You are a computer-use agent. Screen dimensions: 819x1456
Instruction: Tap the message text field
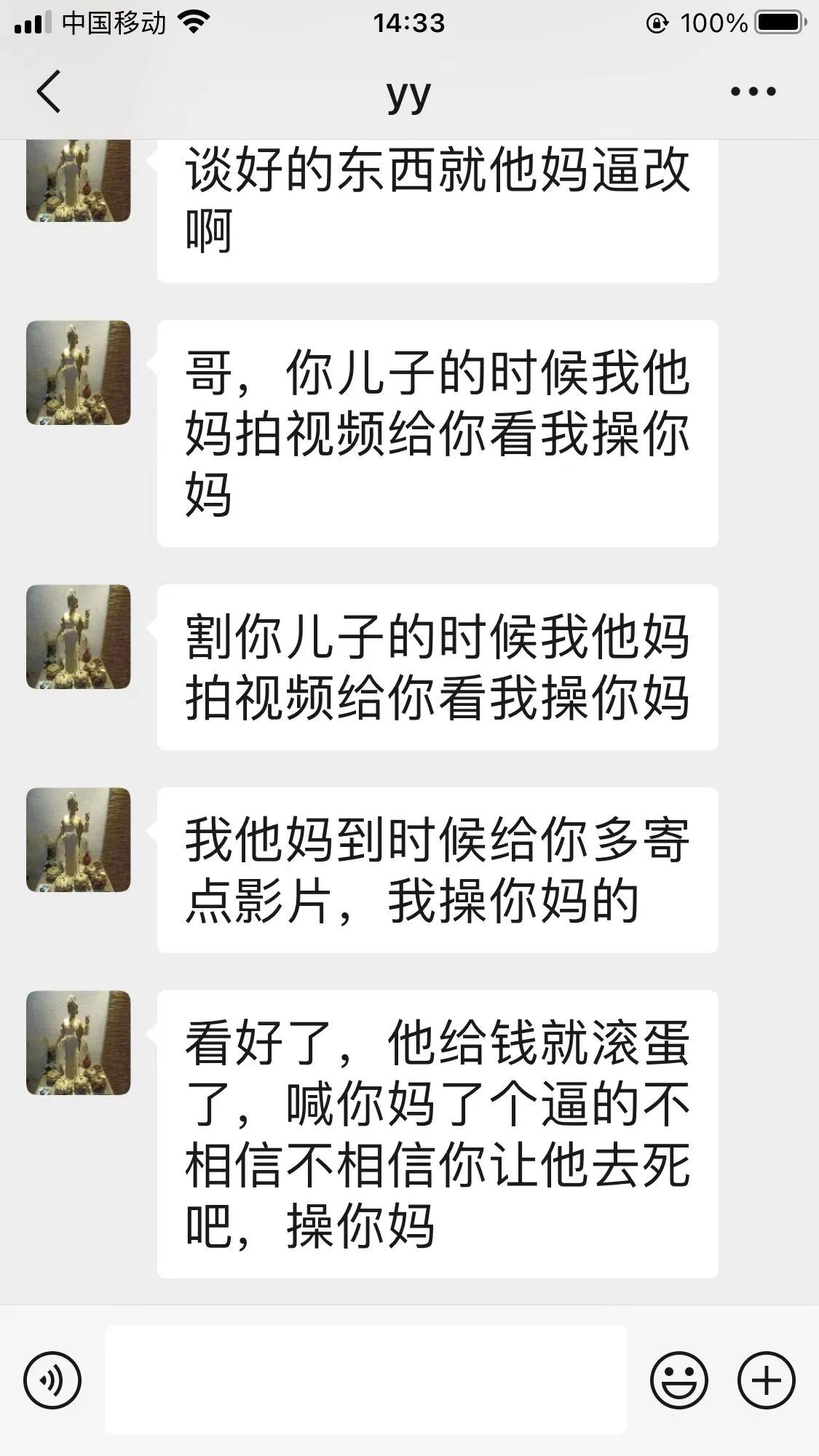click(365, 1380)
